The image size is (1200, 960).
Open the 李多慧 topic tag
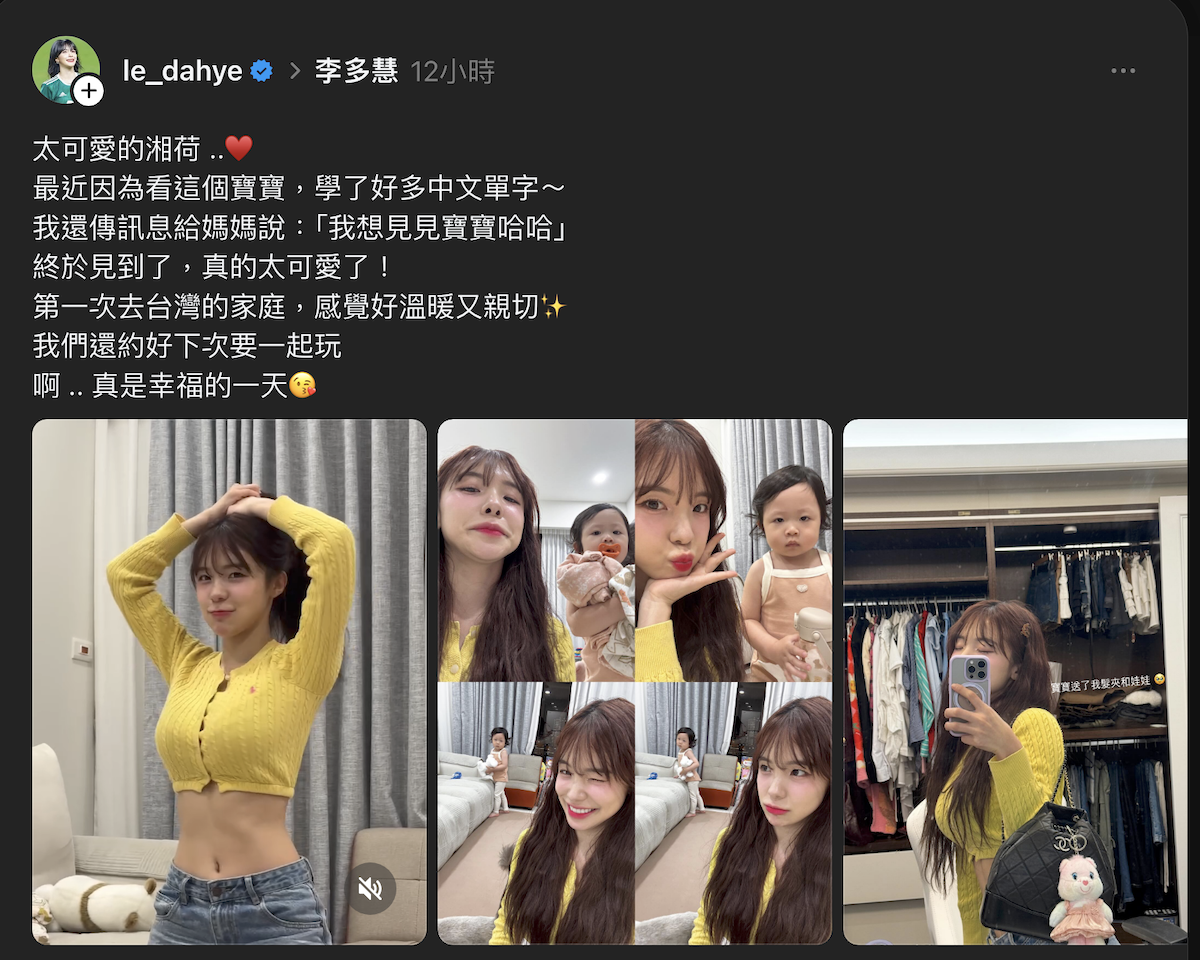click(356, 71)
